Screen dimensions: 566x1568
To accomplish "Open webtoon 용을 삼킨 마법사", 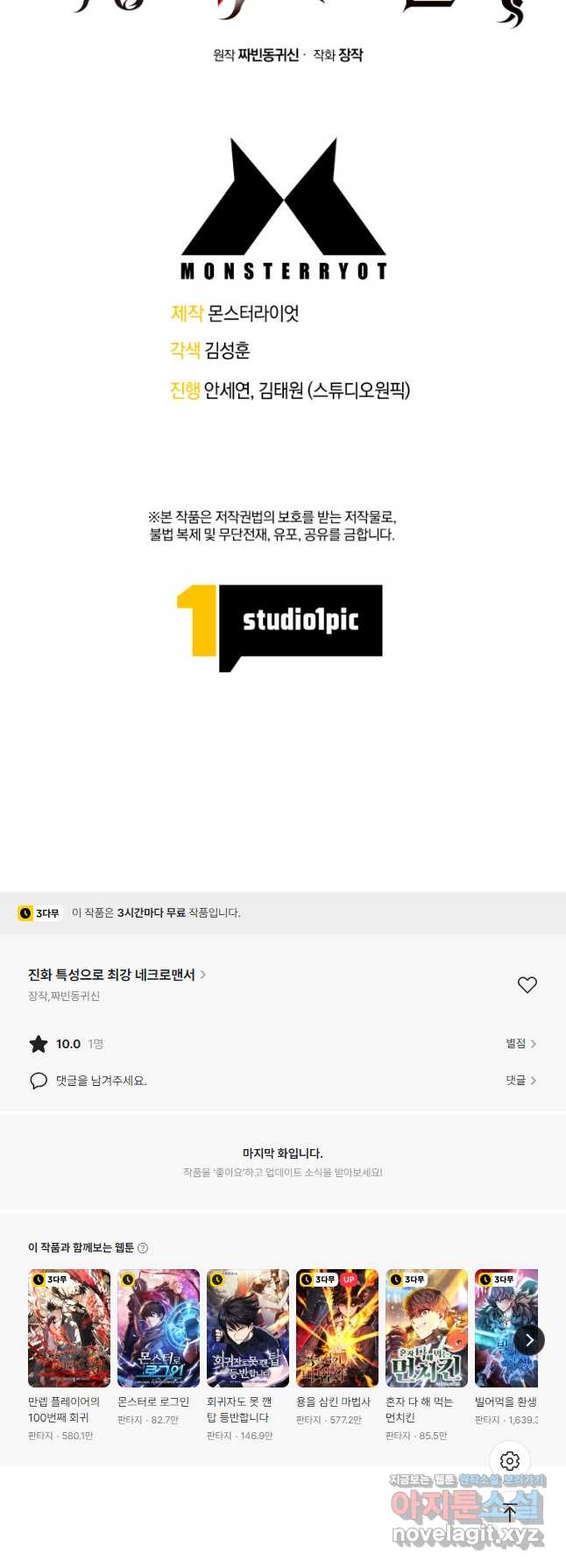I will click(x=337, y=1328).
